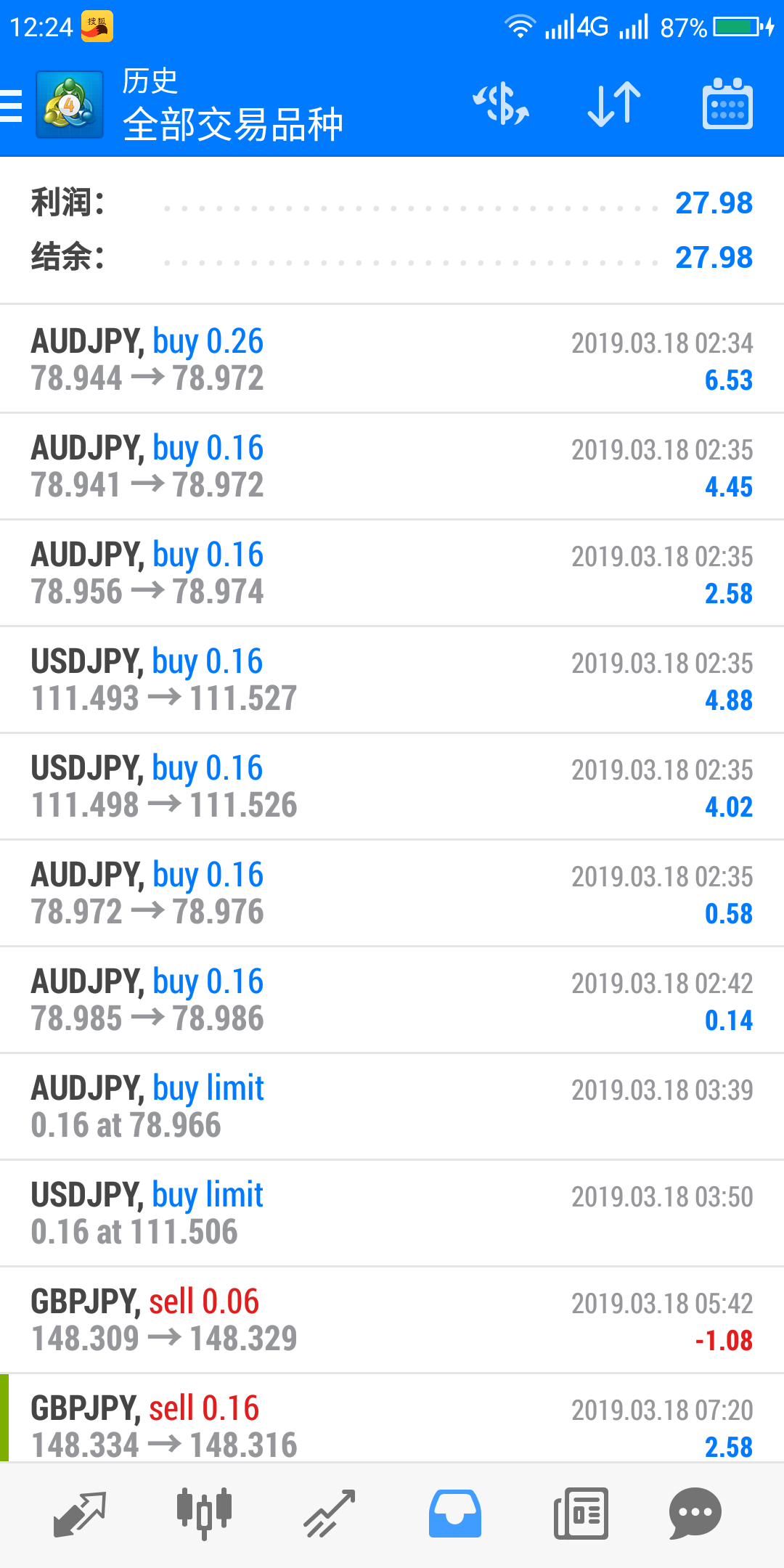The height and width of the screenshot is (1568, 784).
Task: Open GBPJPY sell 0.06 trade with loss -1.08
Action: pyautogui.click(x=392, y=1320)
